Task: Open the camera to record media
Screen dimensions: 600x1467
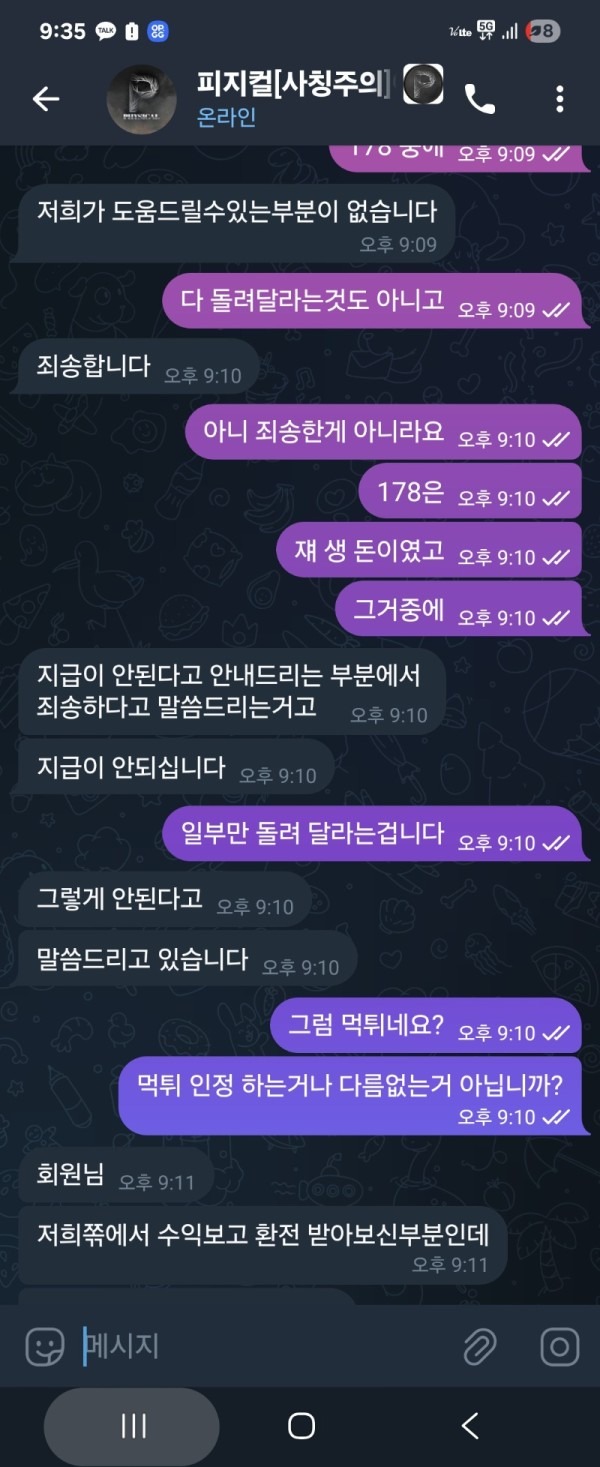Action: tap(559, 1346)
